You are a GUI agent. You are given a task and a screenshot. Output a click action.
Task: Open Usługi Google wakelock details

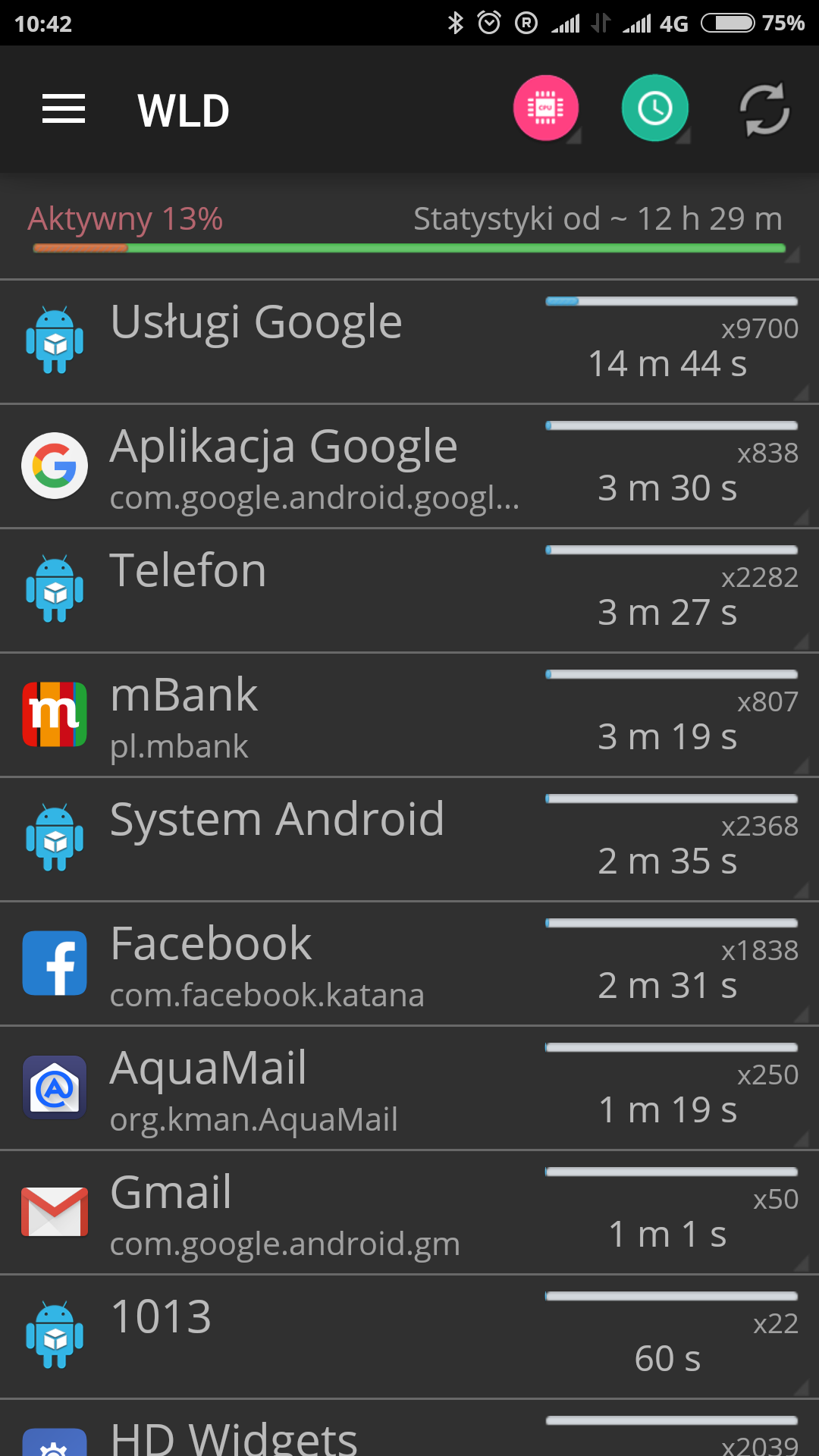point(409,342)
